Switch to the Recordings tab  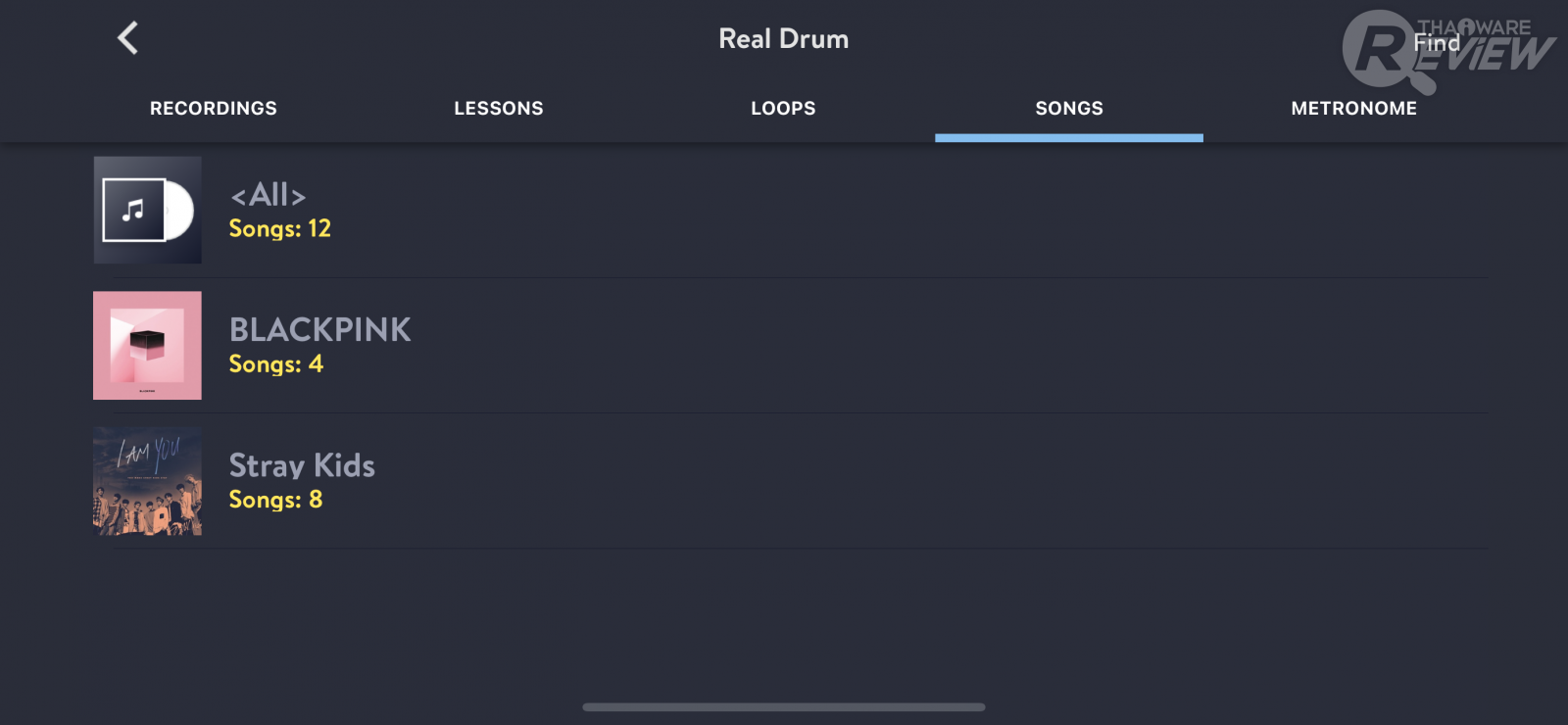click(x=214, y=109)
